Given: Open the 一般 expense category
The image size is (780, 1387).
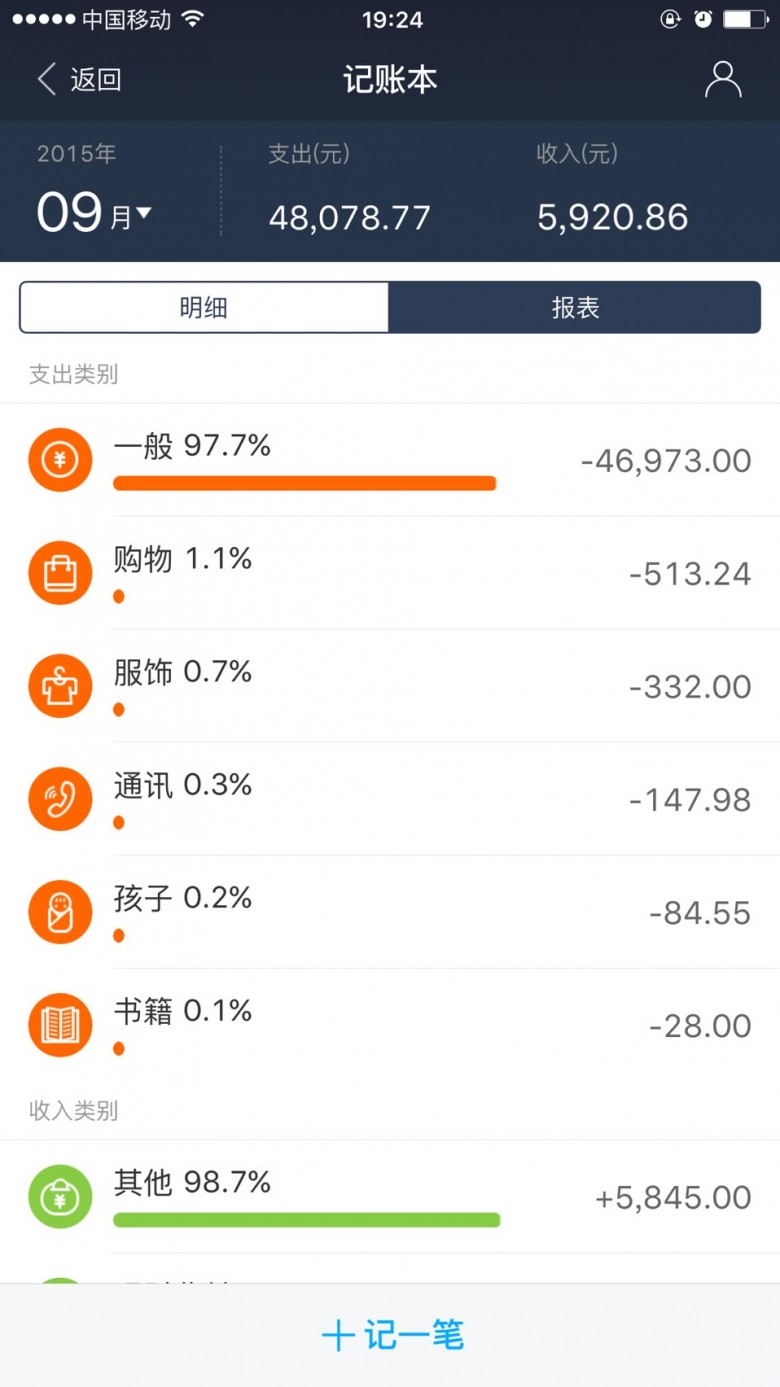Looking at the screenshot, I should pyautogui.click(x=390, y=461).
